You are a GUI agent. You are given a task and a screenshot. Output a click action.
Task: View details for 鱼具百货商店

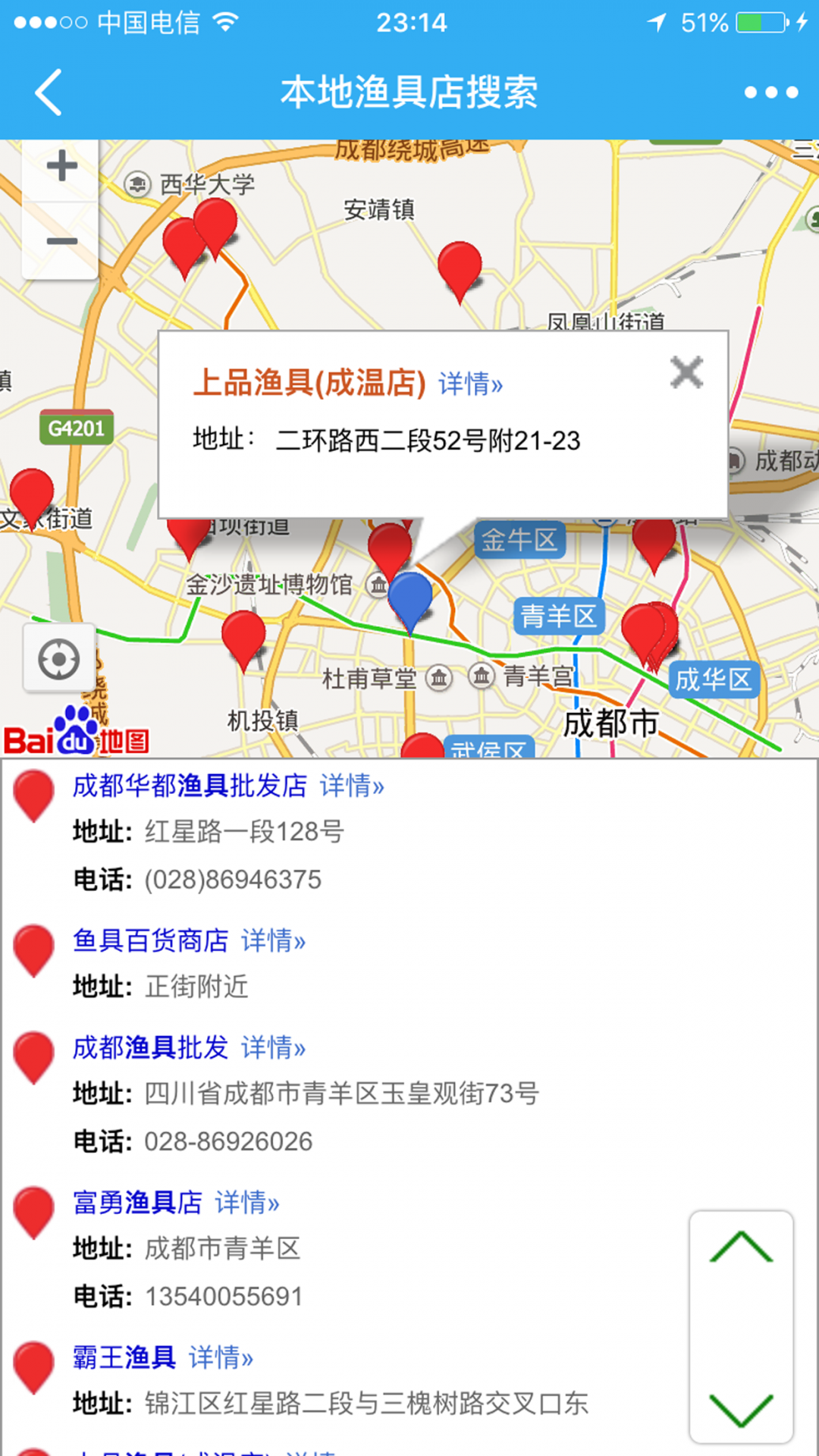click(x=273, y=940)
